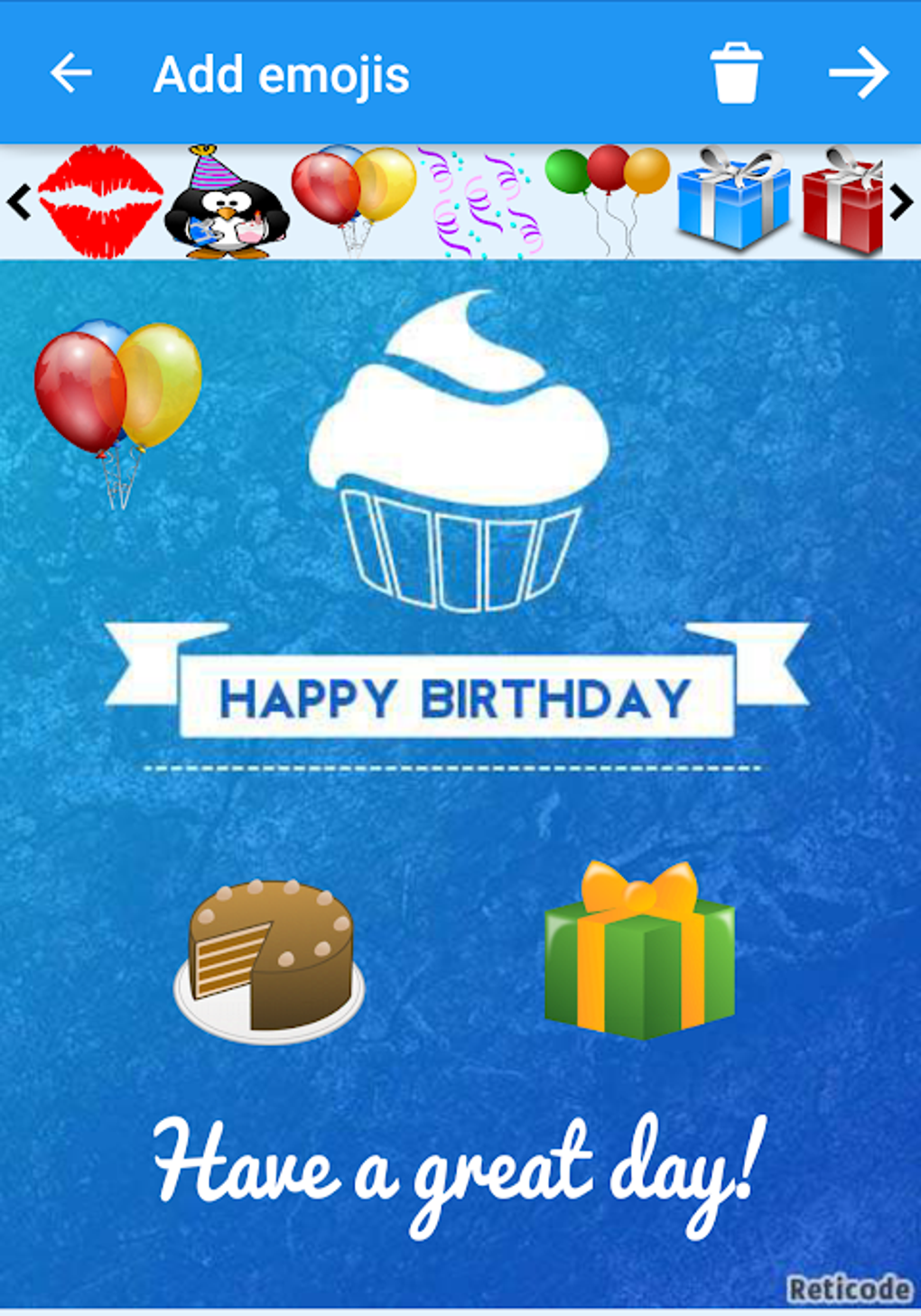Proceed with the forward arrow
This screenshot has height=1316, width=921.
click(858, 73)
